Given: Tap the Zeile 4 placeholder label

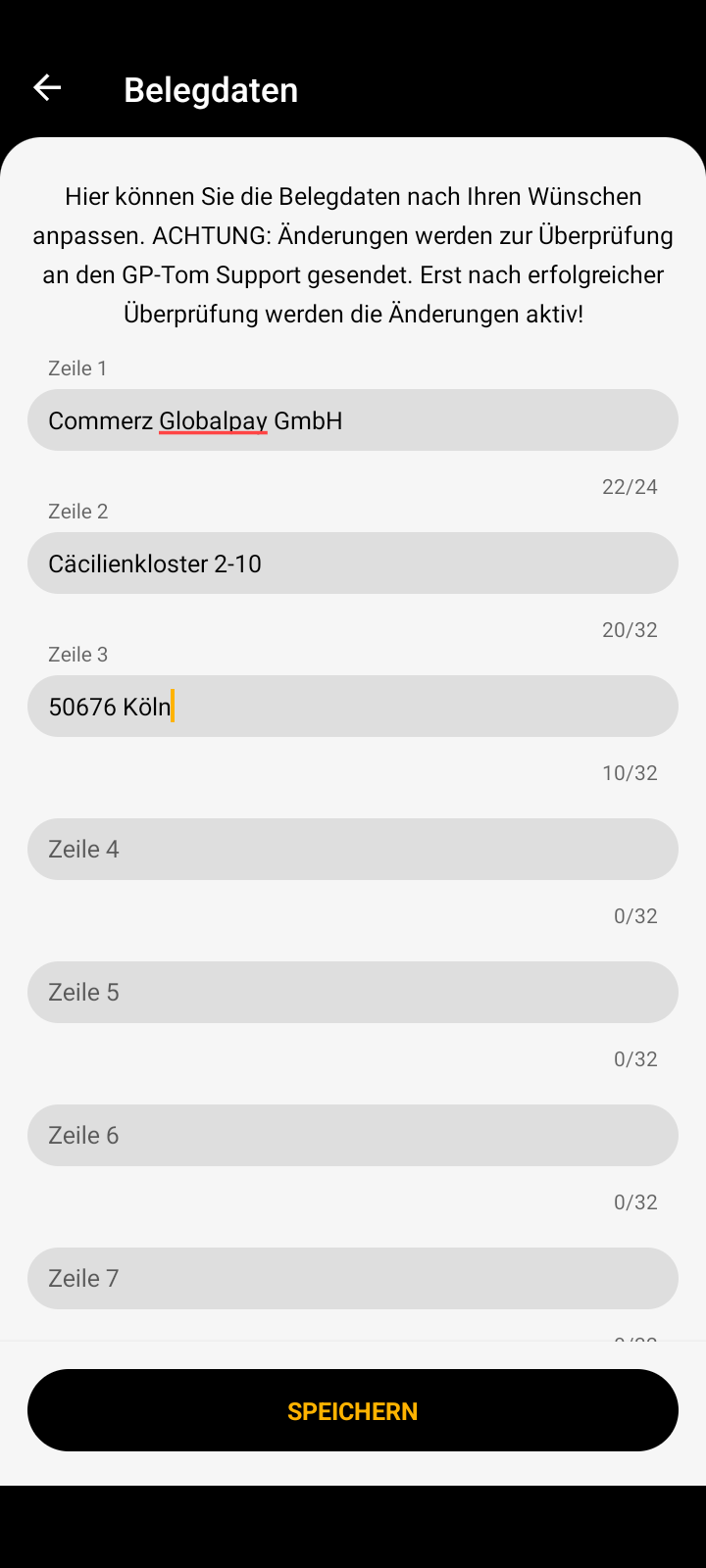Looking at the screenshot, I should pos(83,849).
